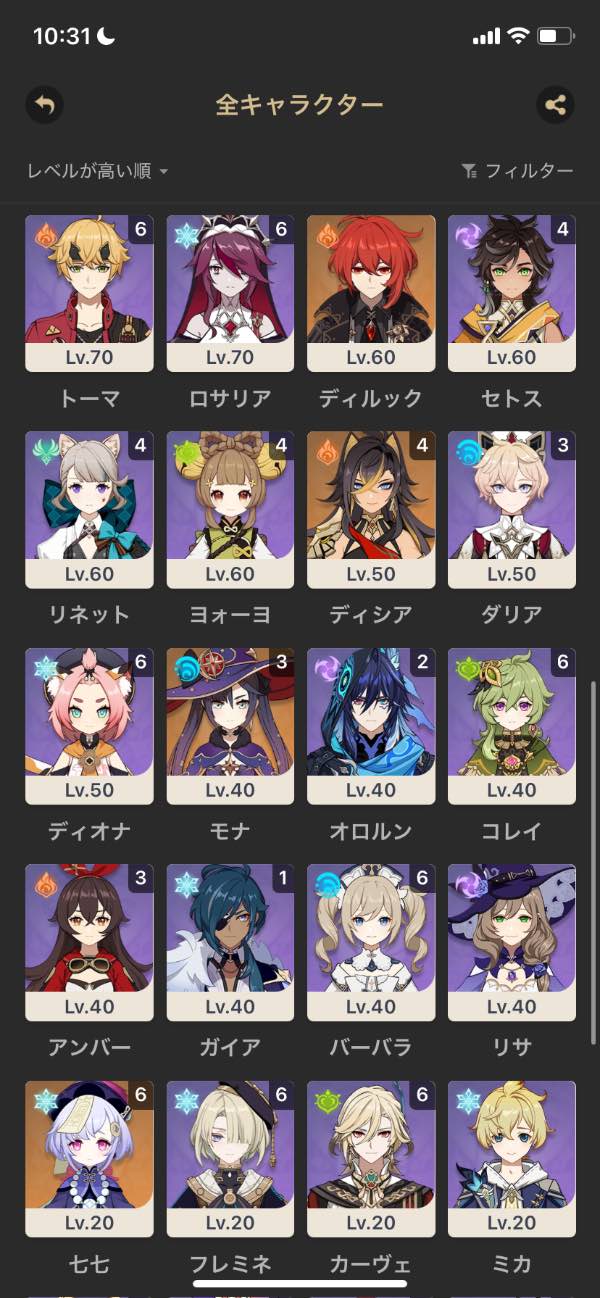View ディシア character details
The width and height of the screenshot is (600, 1298).
click(371, 508)
